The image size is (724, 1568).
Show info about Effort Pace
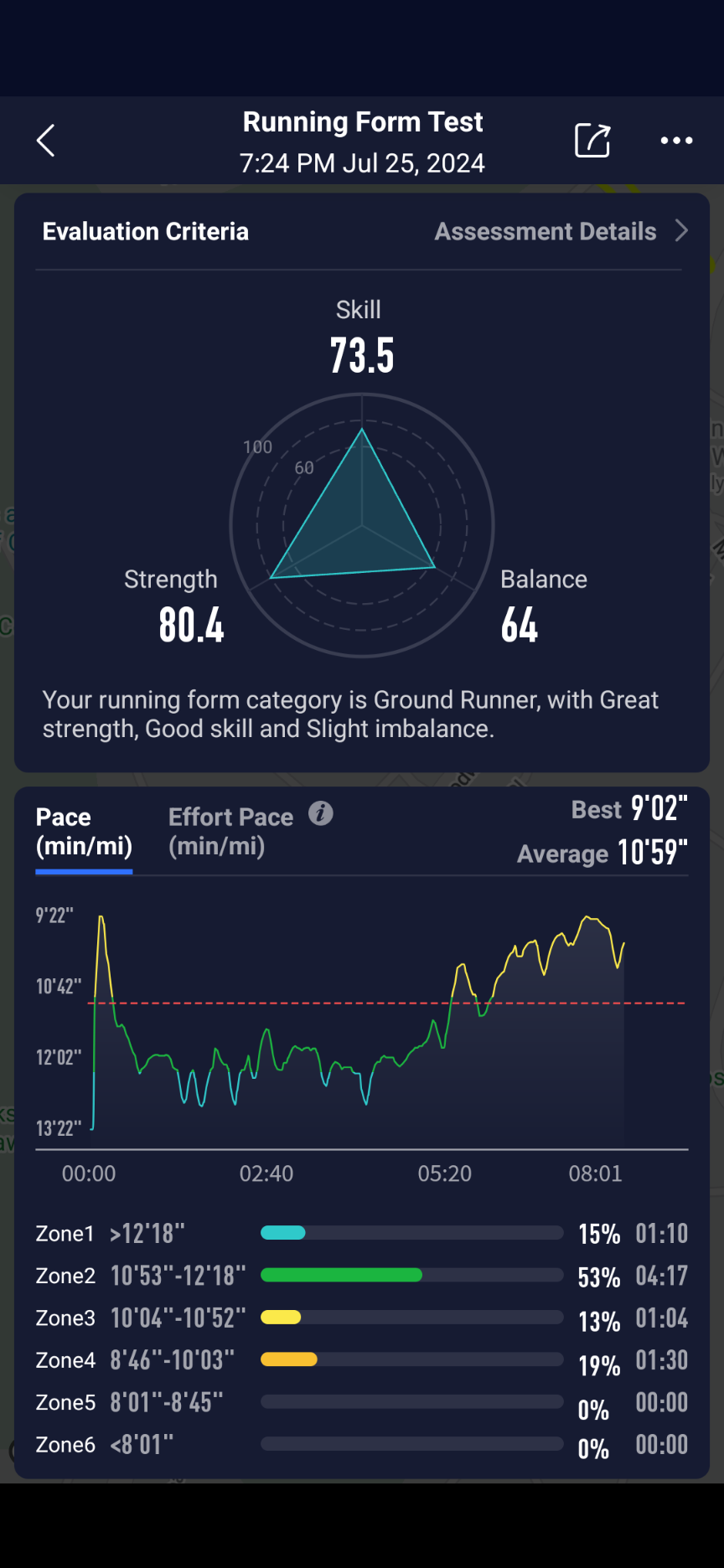[321, 813]
